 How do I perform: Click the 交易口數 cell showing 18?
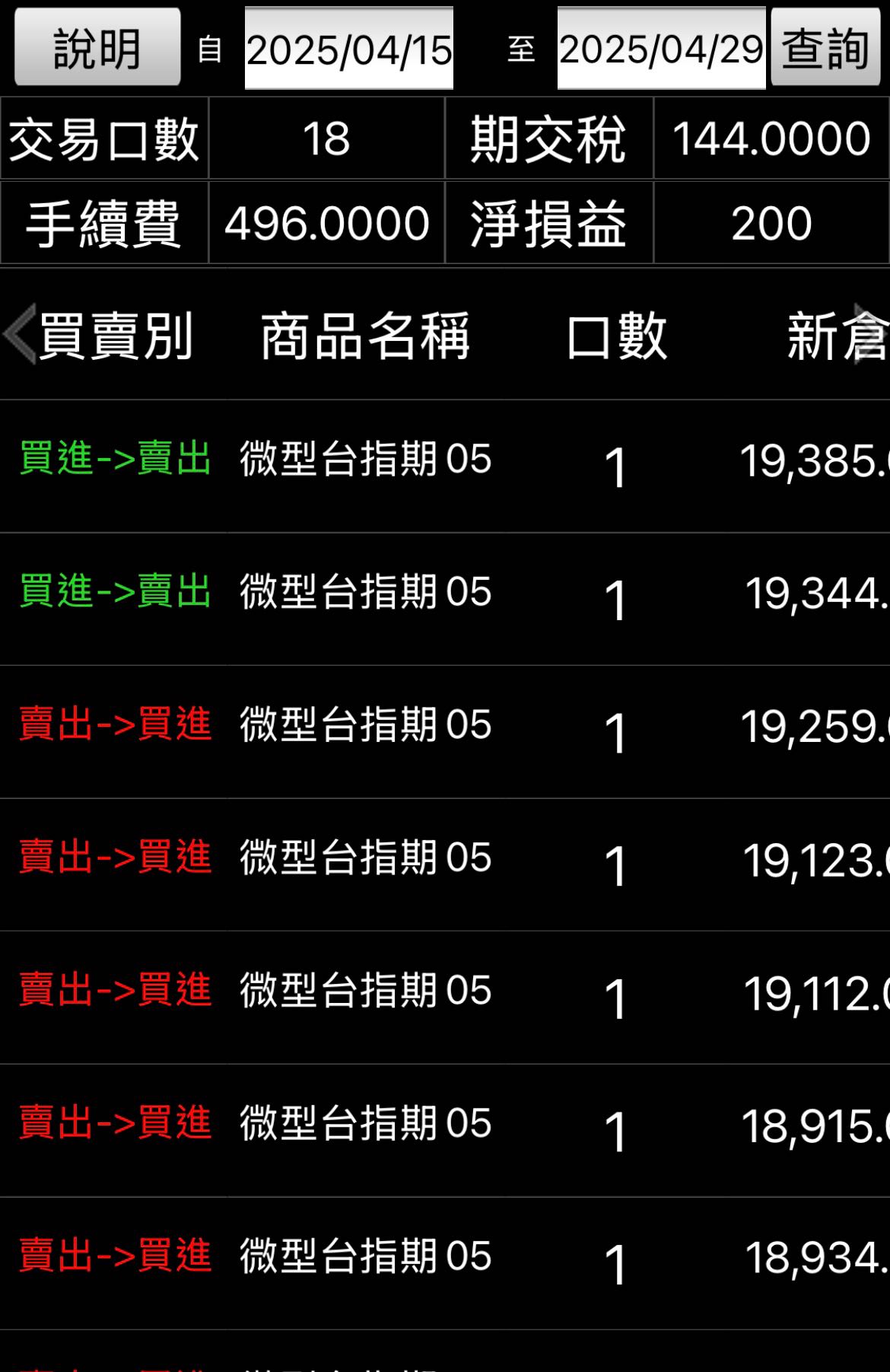pyautogui.click(x=326, y=137)
